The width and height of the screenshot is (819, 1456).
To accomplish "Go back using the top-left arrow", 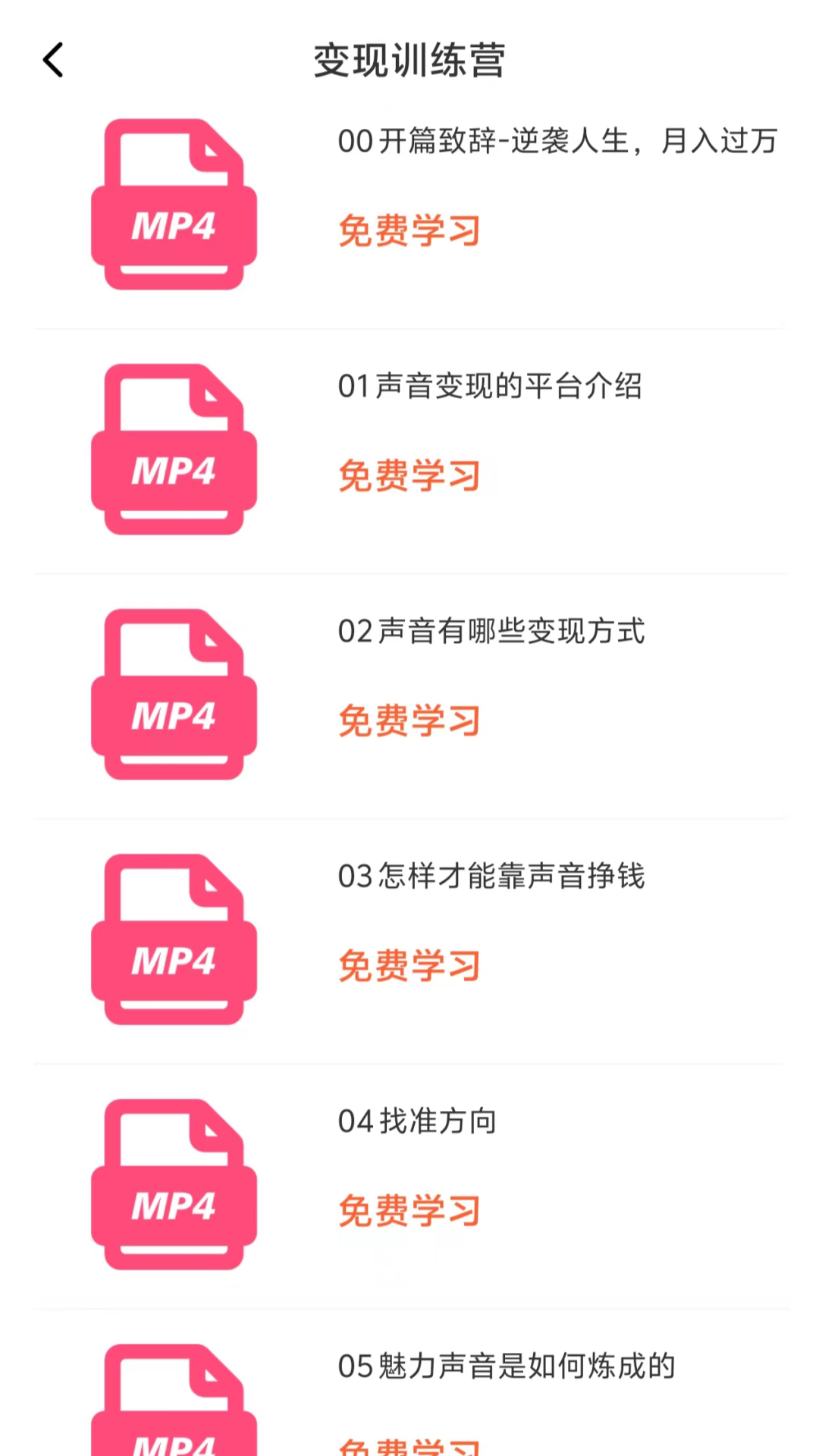I will tap(53, 61).
